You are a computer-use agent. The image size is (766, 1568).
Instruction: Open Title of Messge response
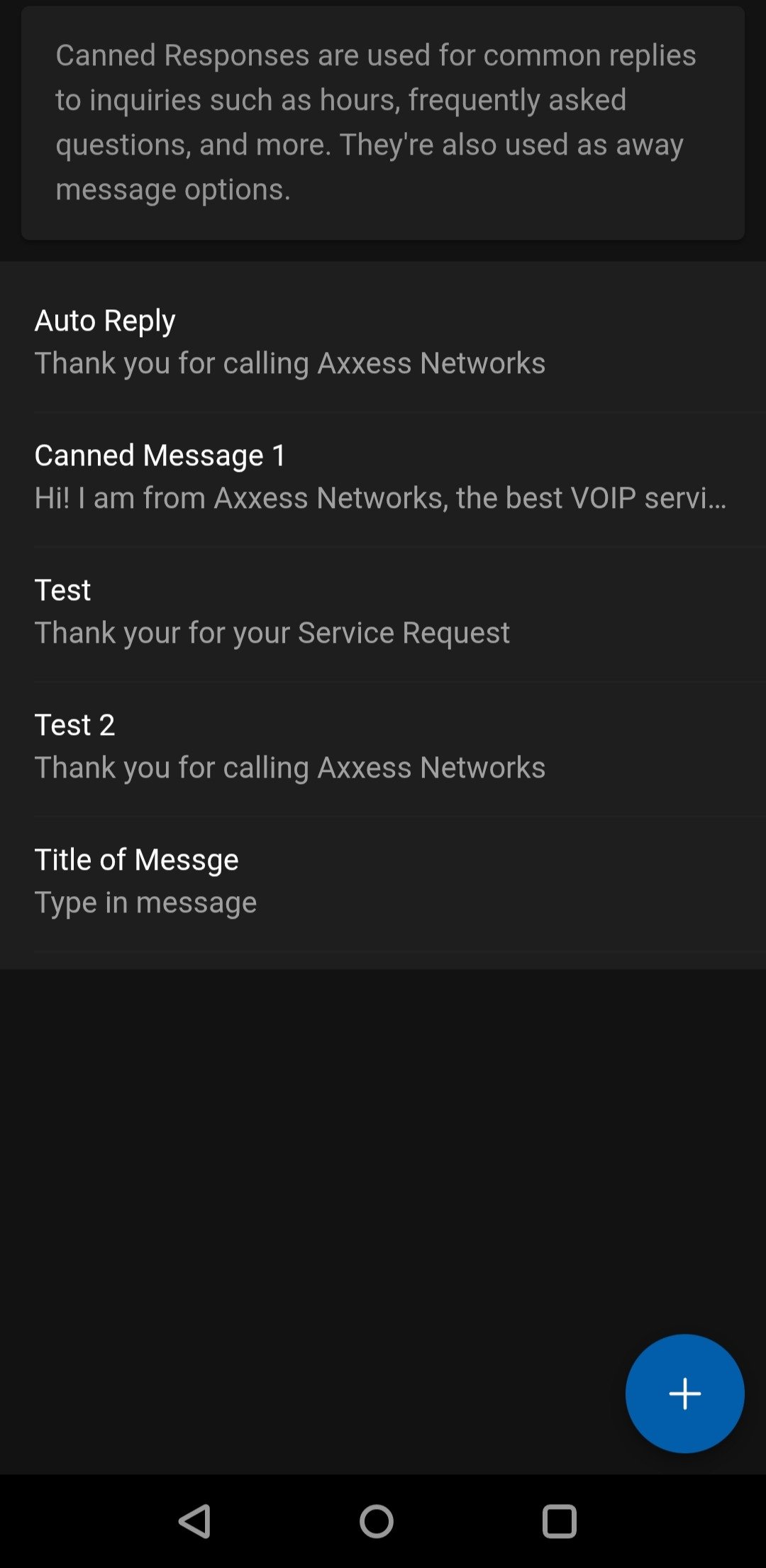coord(383,880)
